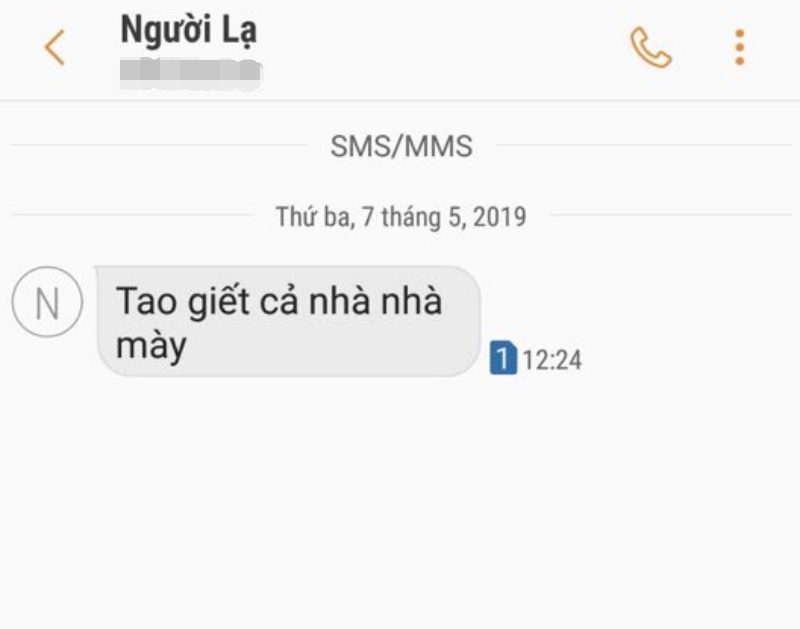The height and width of the screenshot is (629, 800).
Task: Open the three-dot overflow menu
Action: (x=739, y=47)
